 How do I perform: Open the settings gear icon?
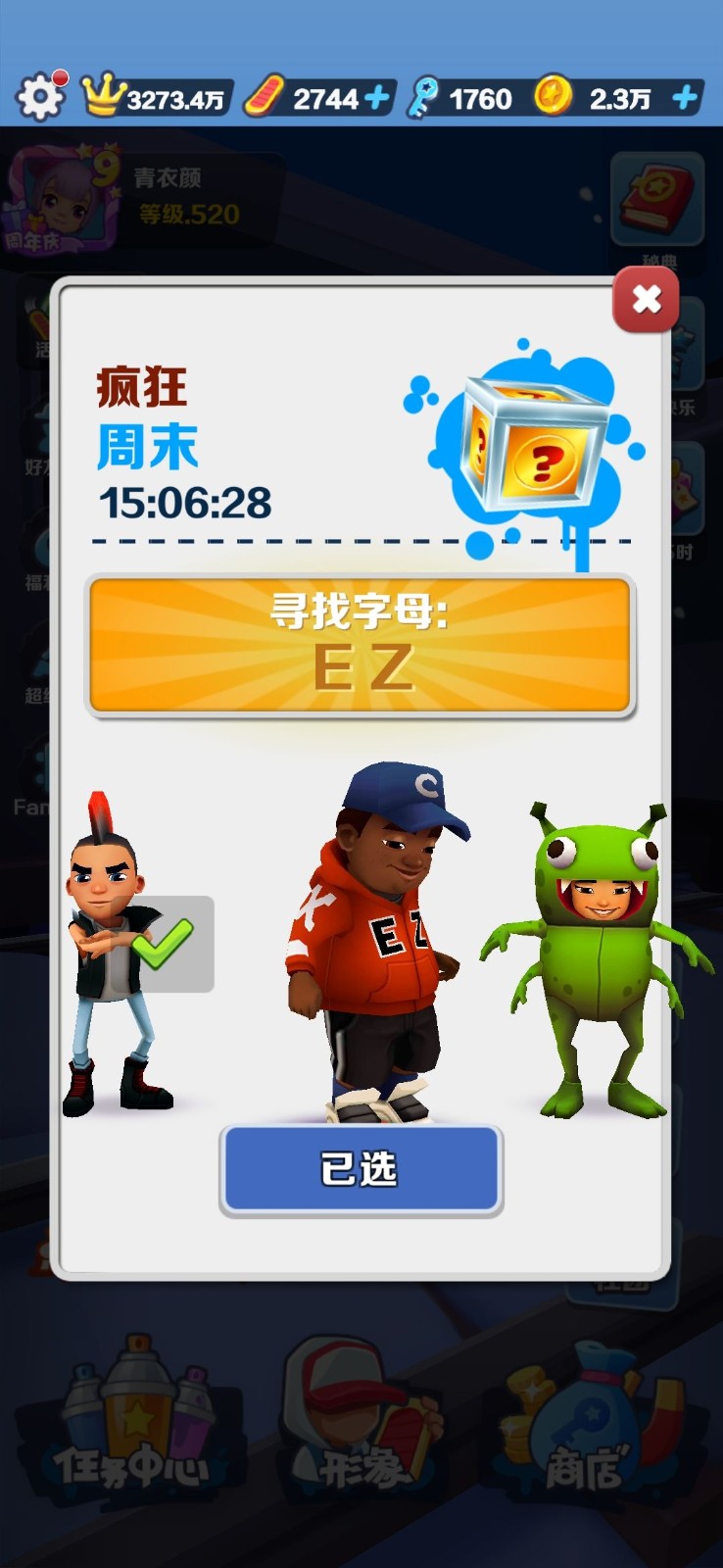[x=40, y=97]
